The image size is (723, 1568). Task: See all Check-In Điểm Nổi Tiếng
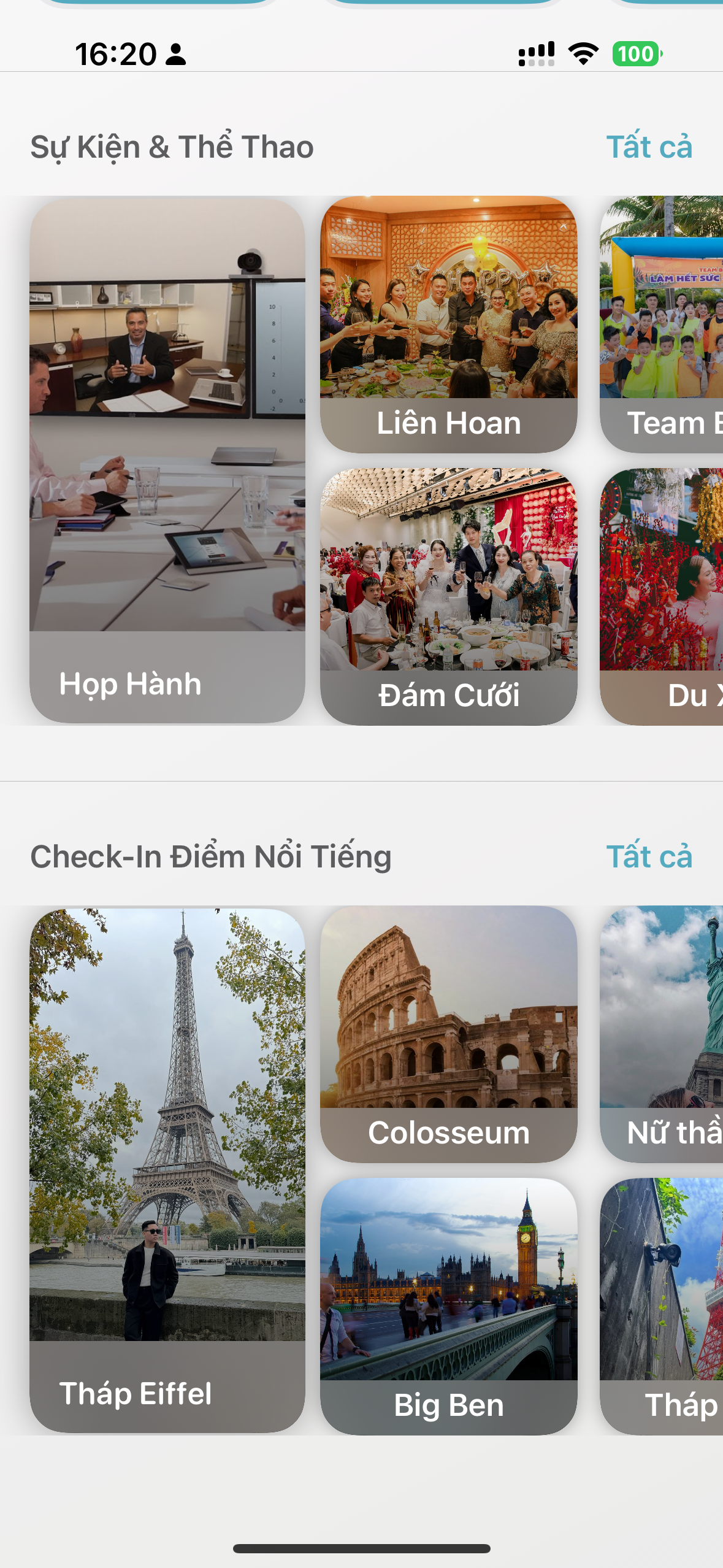coord(649,856)
